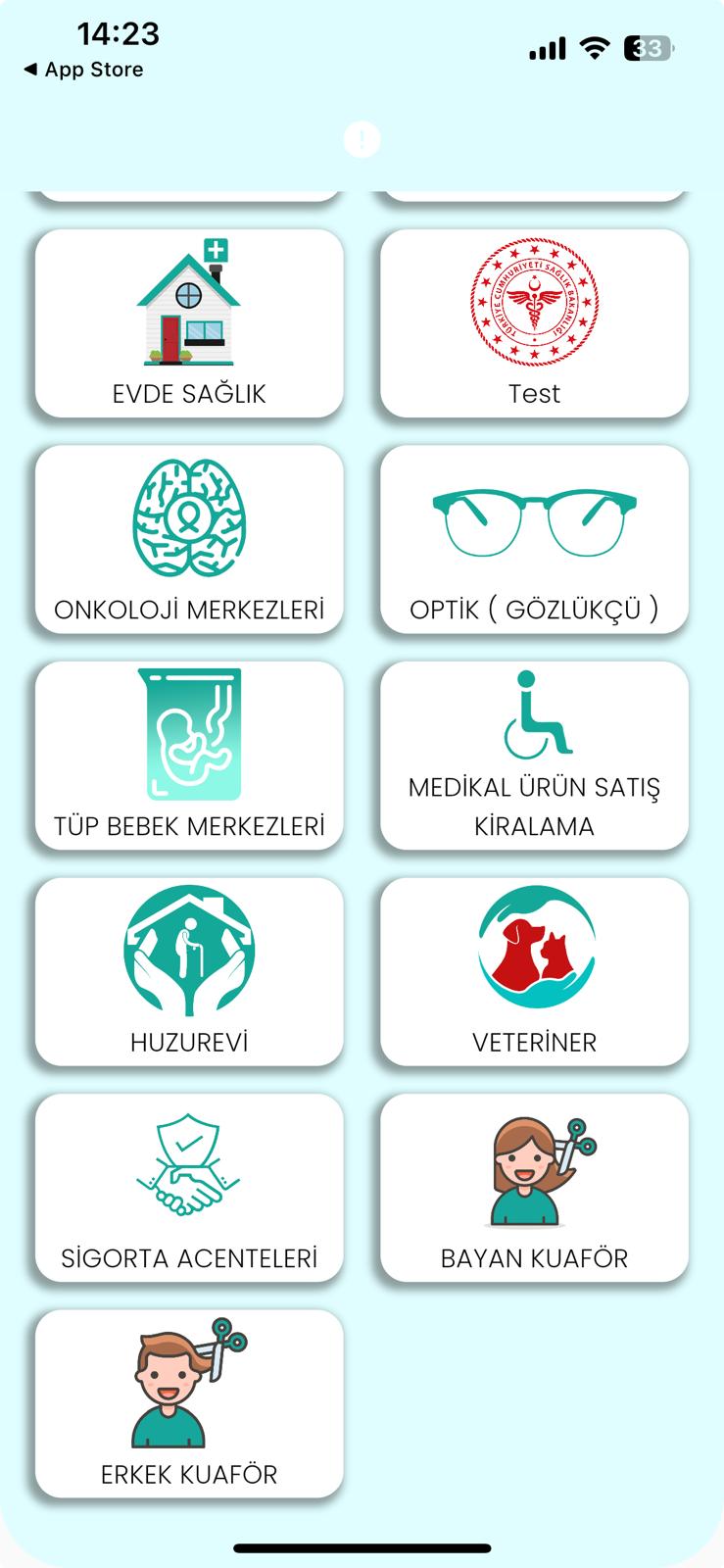
Task: Return to App Store via back link
Action: 83,70
